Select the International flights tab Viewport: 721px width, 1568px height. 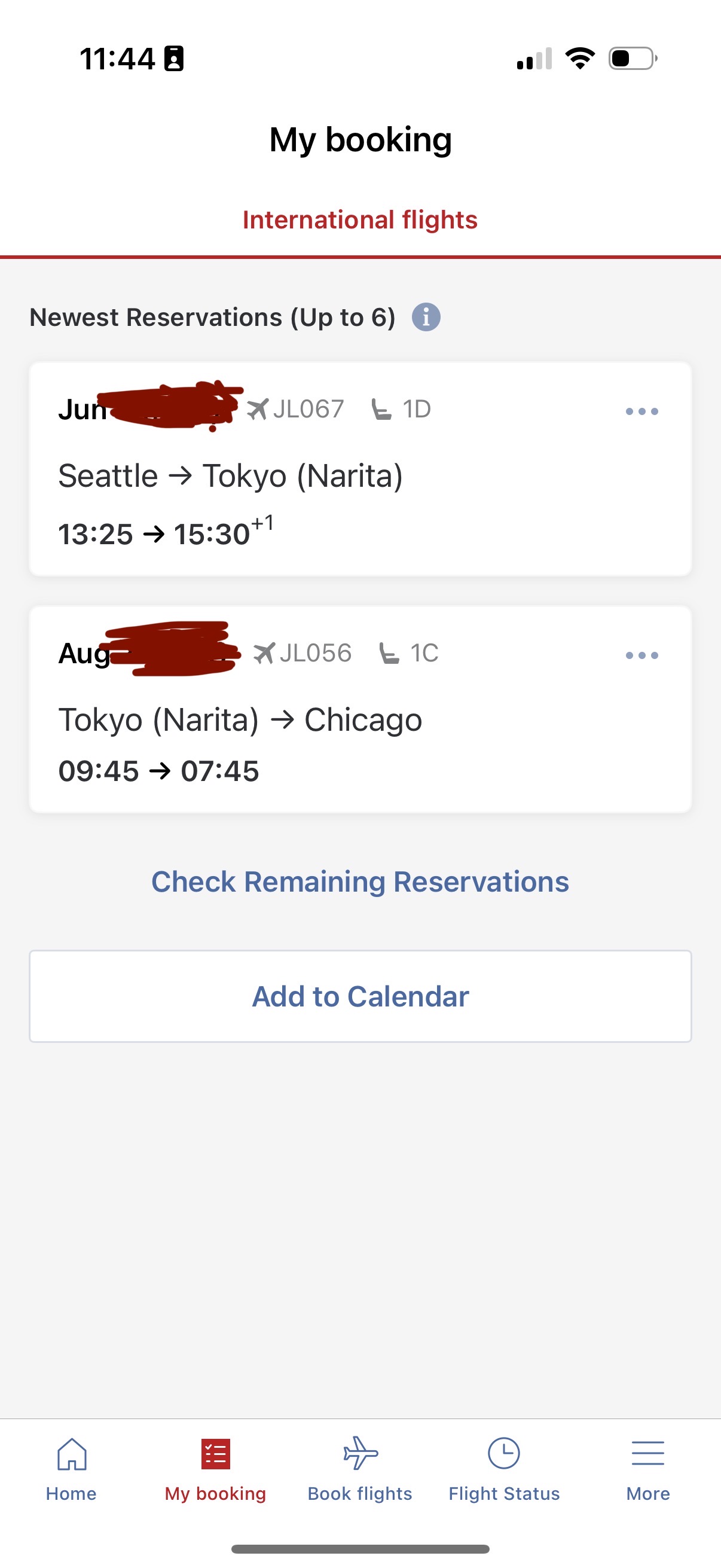360,219
